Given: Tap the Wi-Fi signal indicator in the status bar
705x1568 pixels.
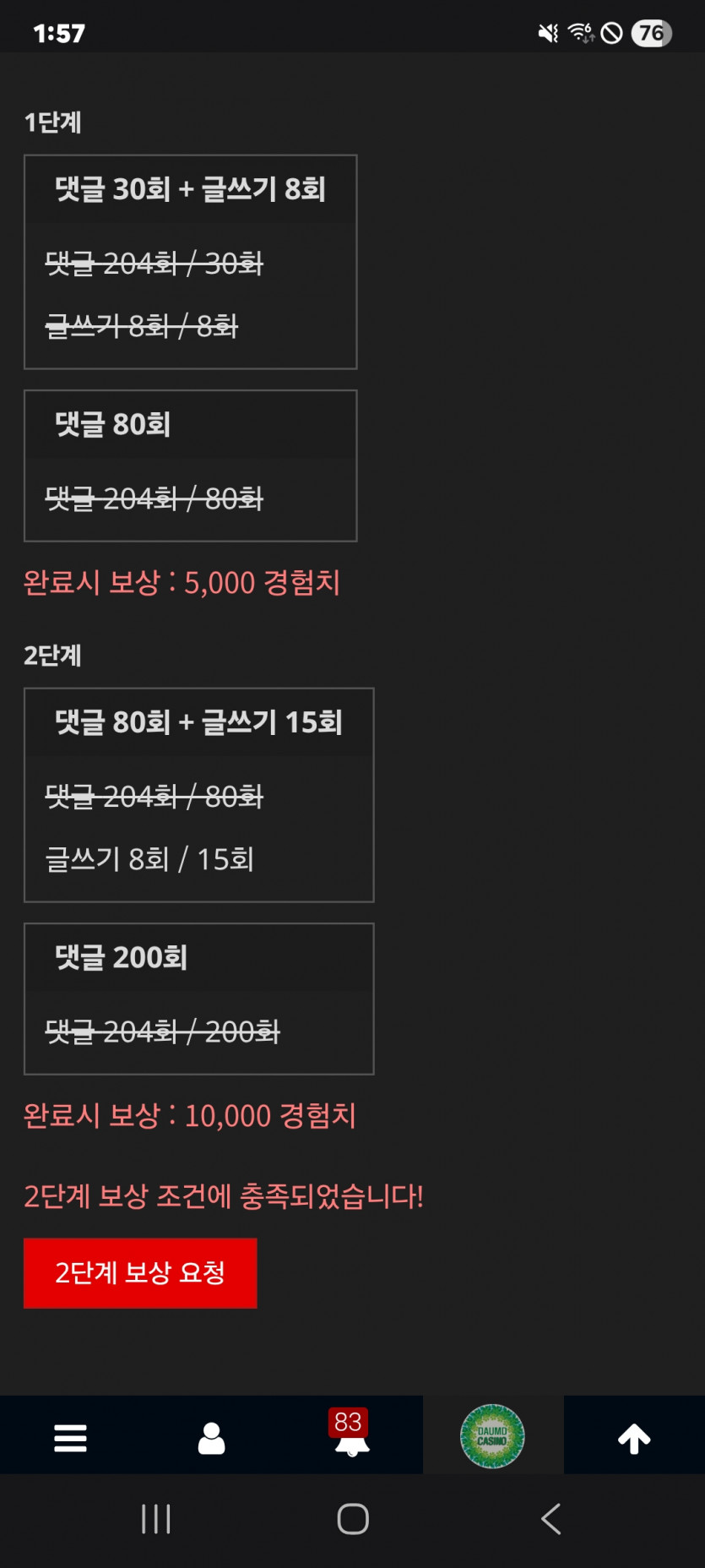Looking at the screenshot, I should [584, 32].
